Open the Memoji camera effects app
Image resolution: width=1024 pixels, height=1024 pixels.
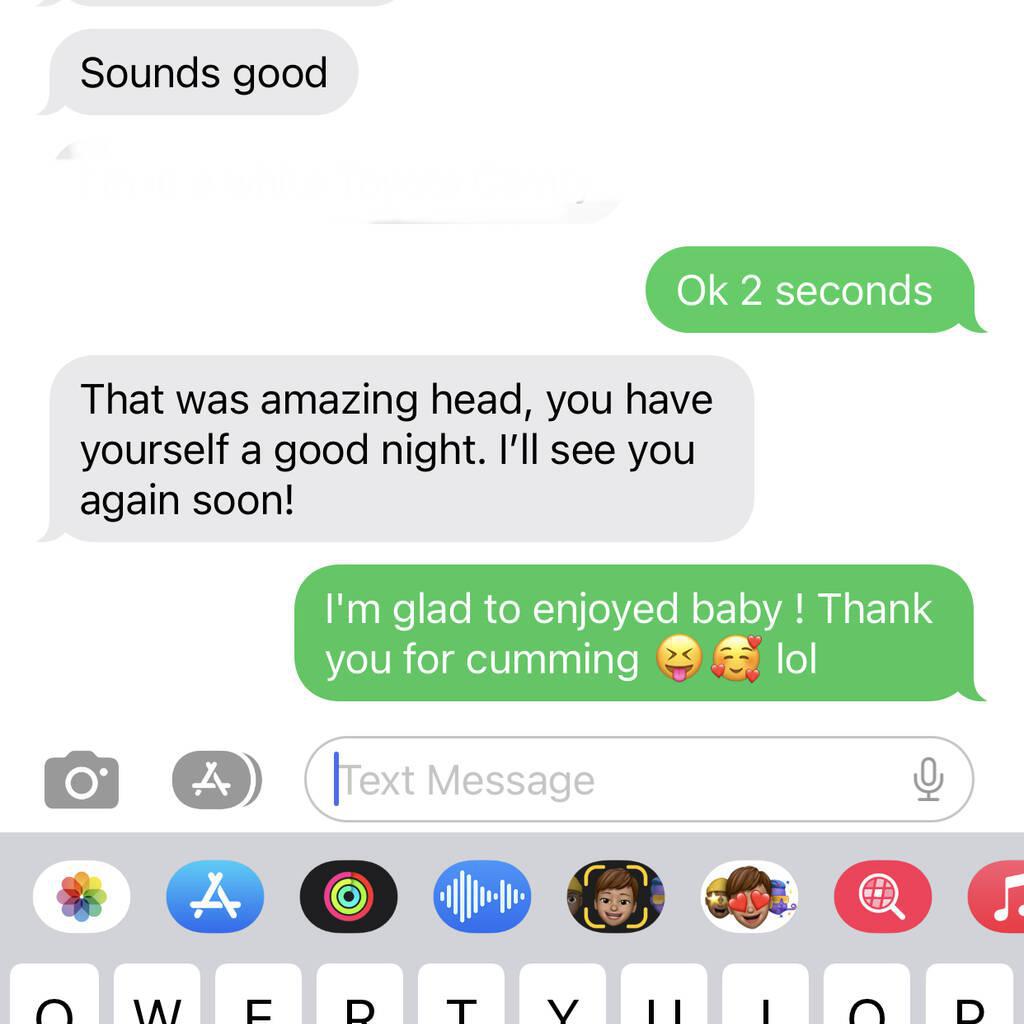click(615, 896)
